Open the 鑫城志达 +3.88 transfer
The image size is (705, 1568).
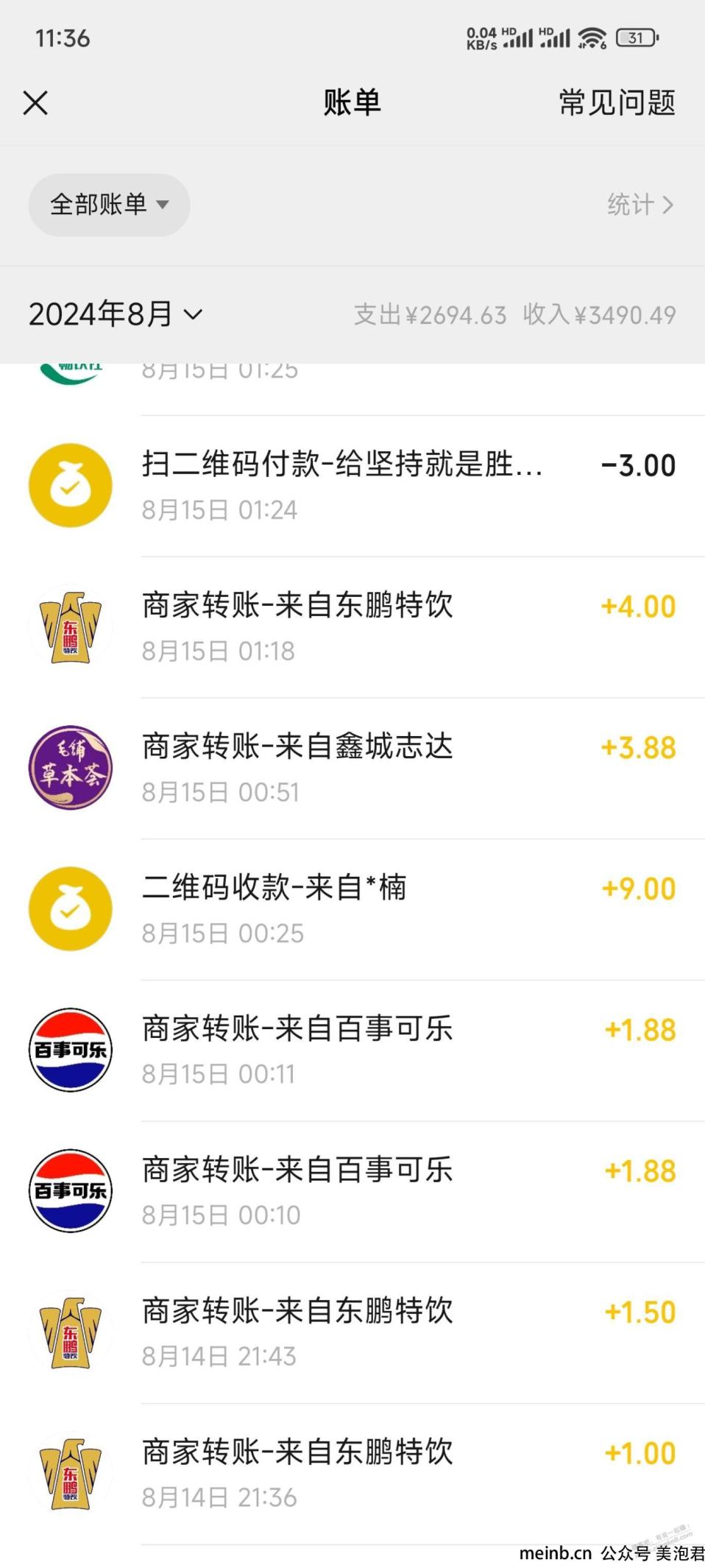pyautogui.click(x=352, y=769)
